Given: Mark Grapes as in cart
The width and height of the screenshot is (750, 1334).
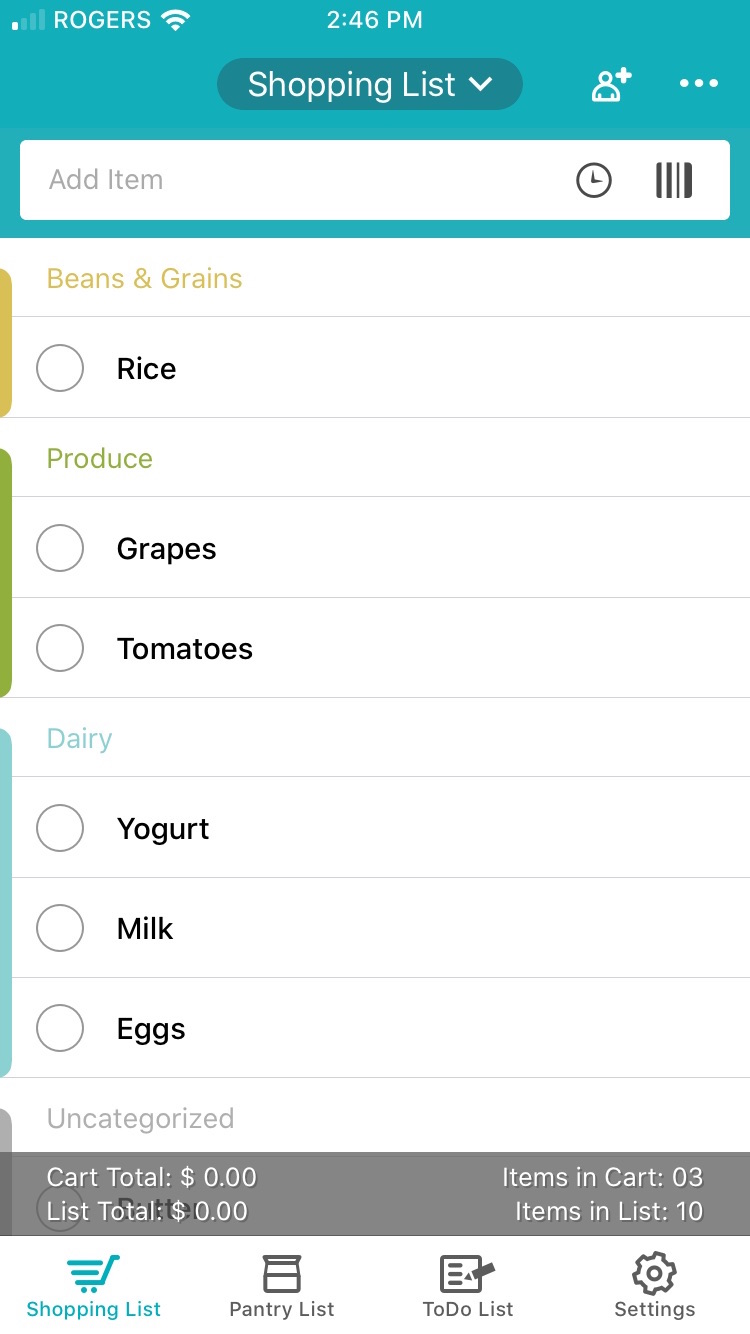Looking at the screenshot, I should [x=60, y=548].
